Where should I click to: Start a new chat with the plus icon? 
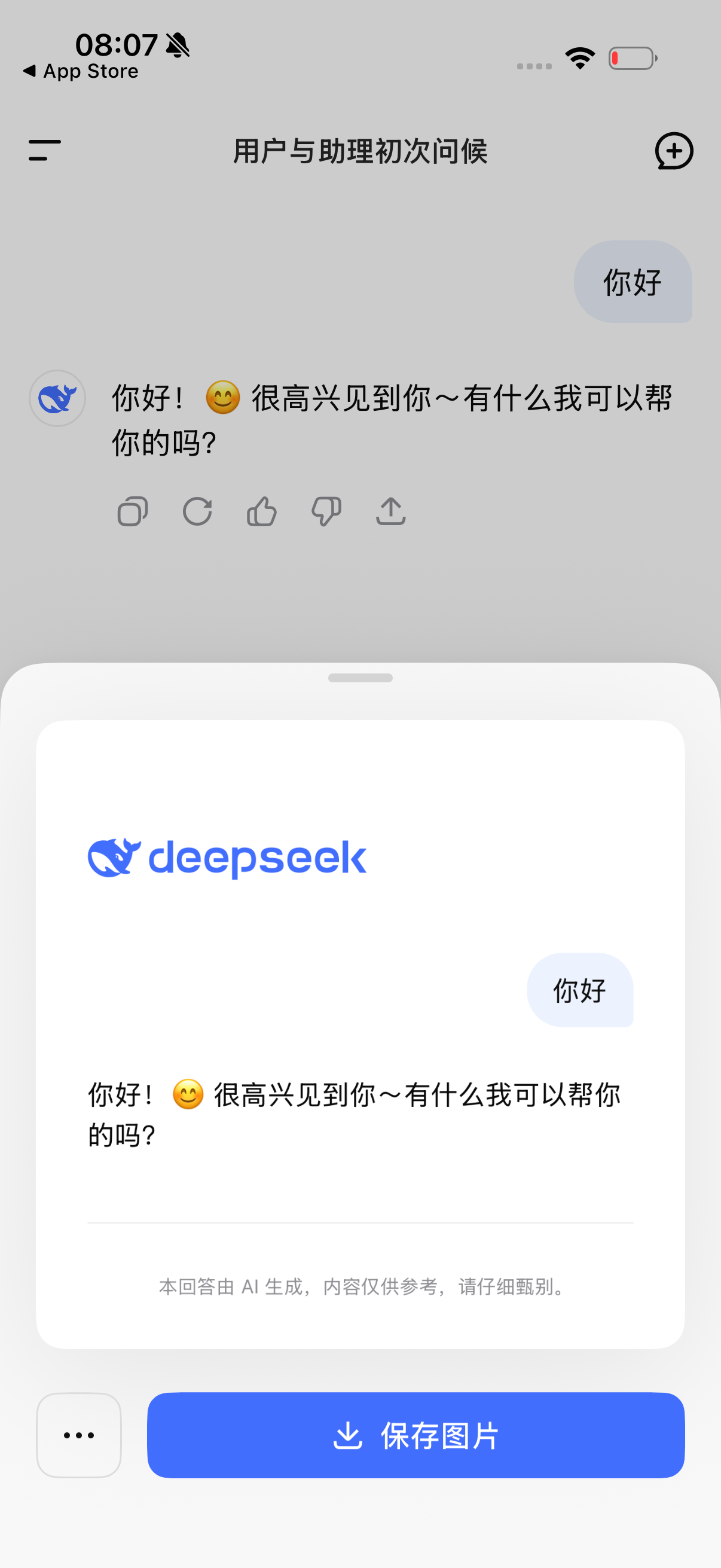point(674,150)
